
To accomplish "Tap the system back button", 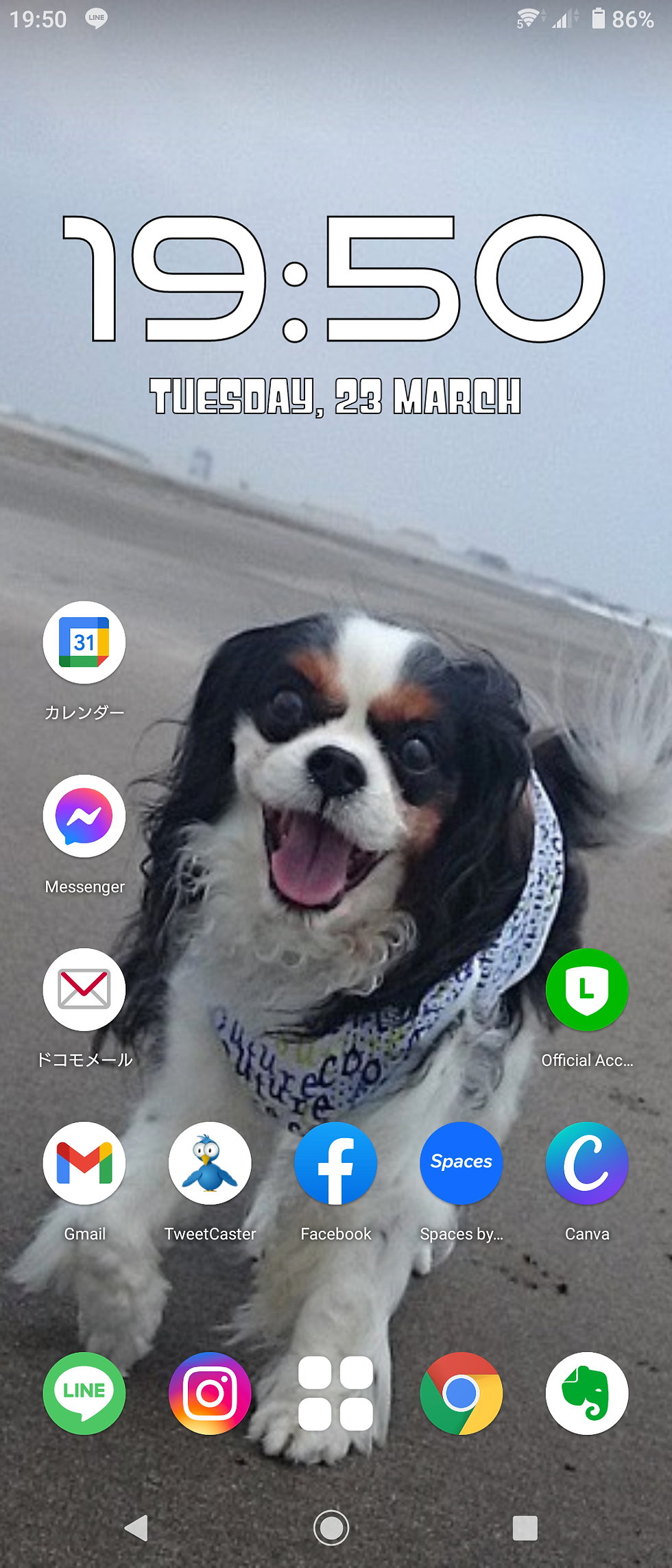I will (137, 1528).
